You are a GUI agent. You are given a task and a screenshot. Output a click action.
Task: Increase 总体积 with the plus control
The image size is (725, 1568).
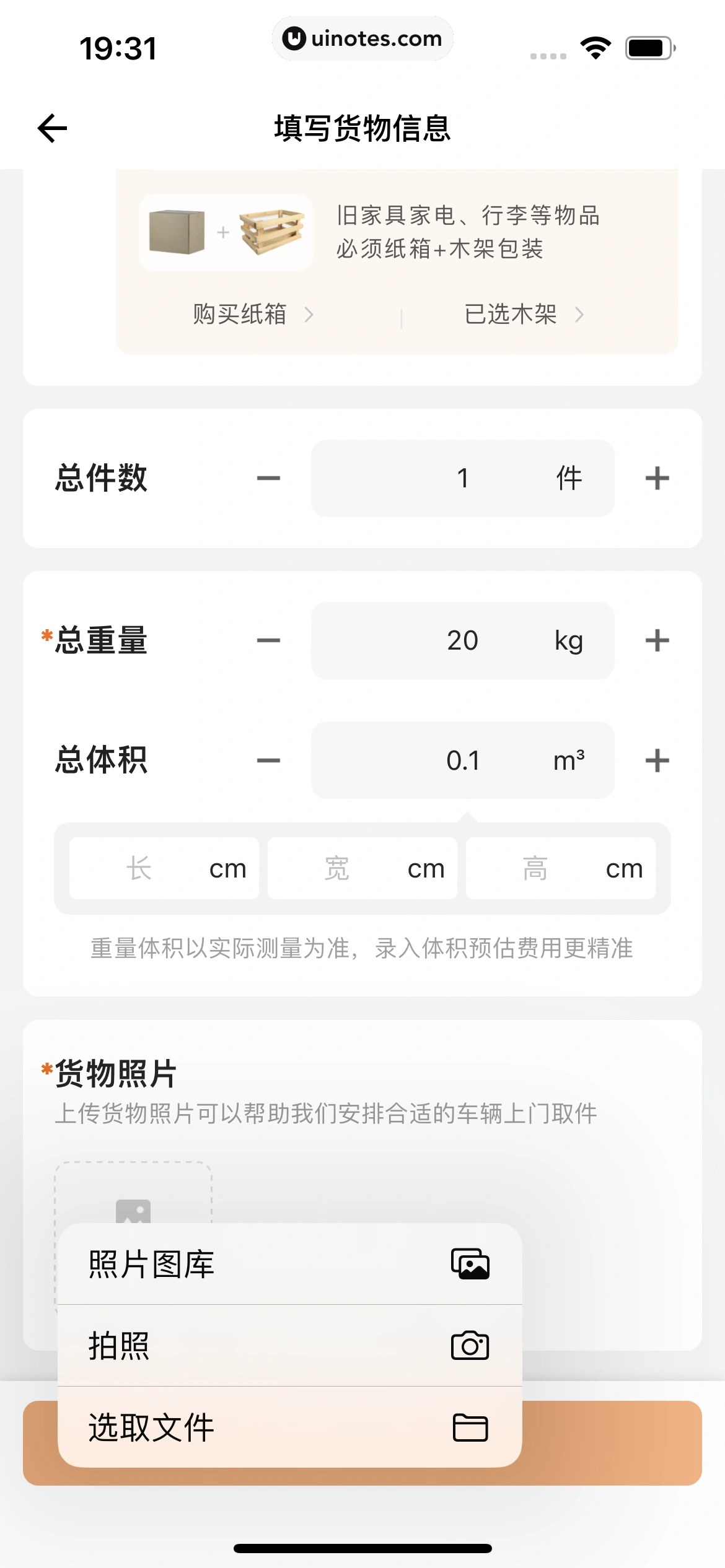click(x=657, y=760)
